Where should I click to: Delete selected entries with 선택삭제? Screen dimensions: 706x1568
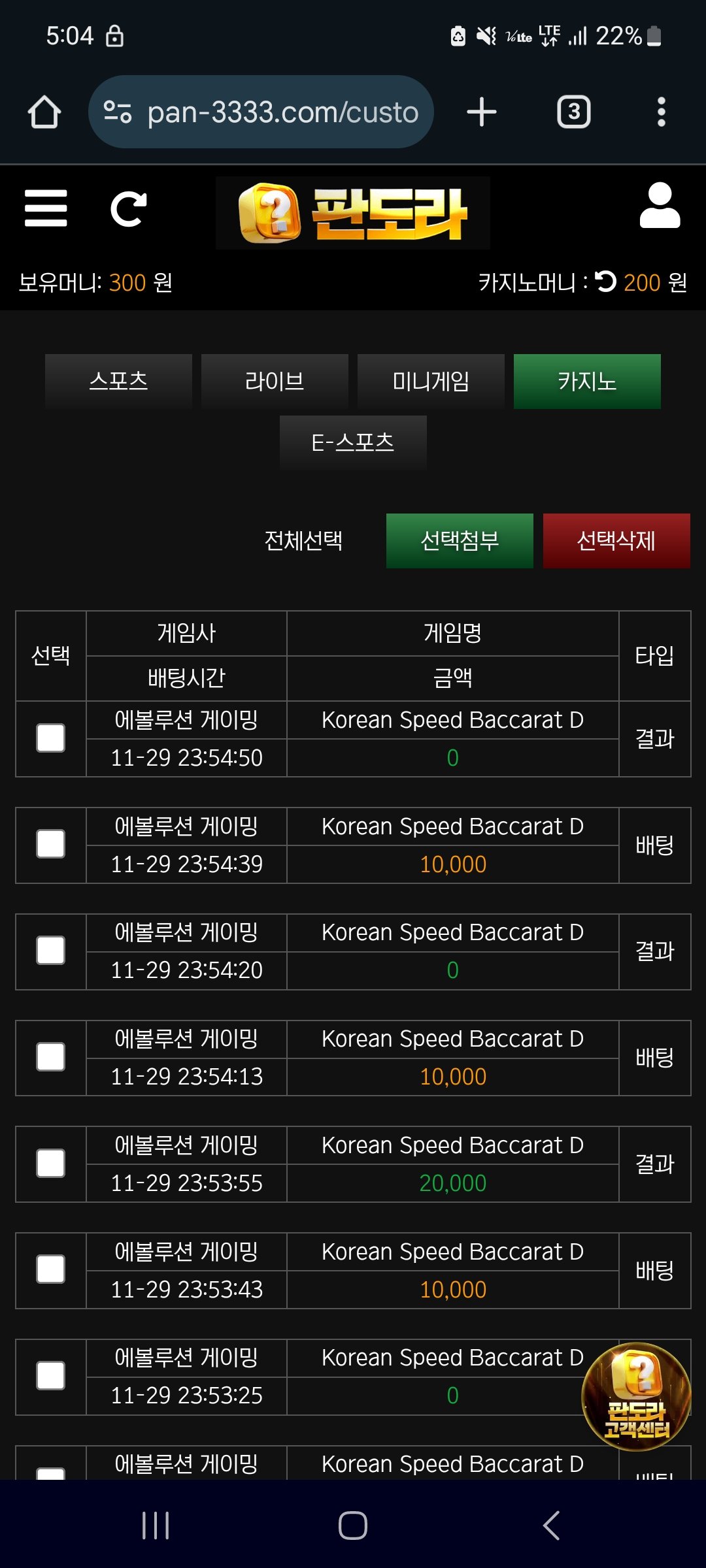616,541
